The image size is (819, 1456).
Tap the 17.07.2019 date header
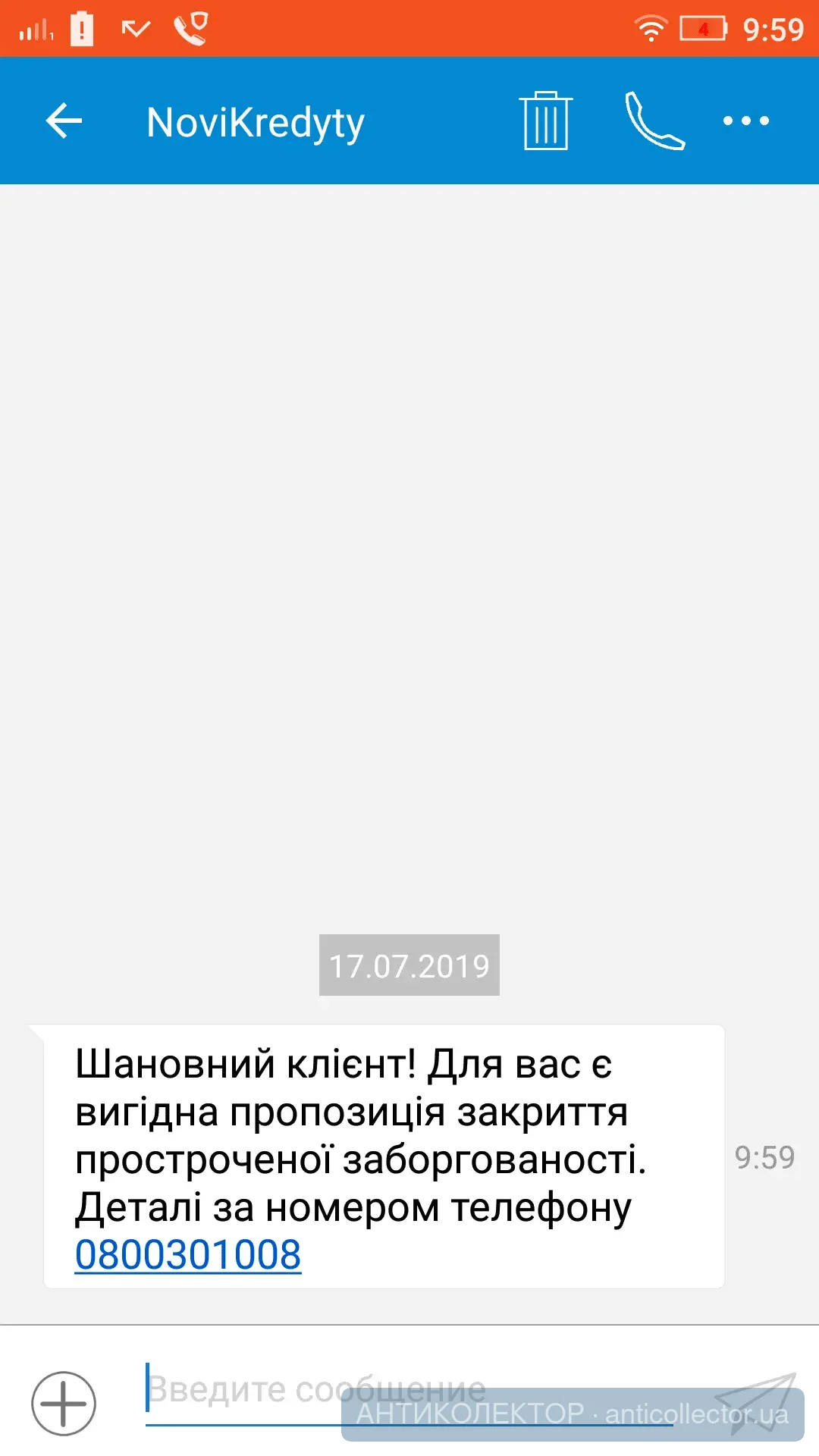tap(409, 965)
